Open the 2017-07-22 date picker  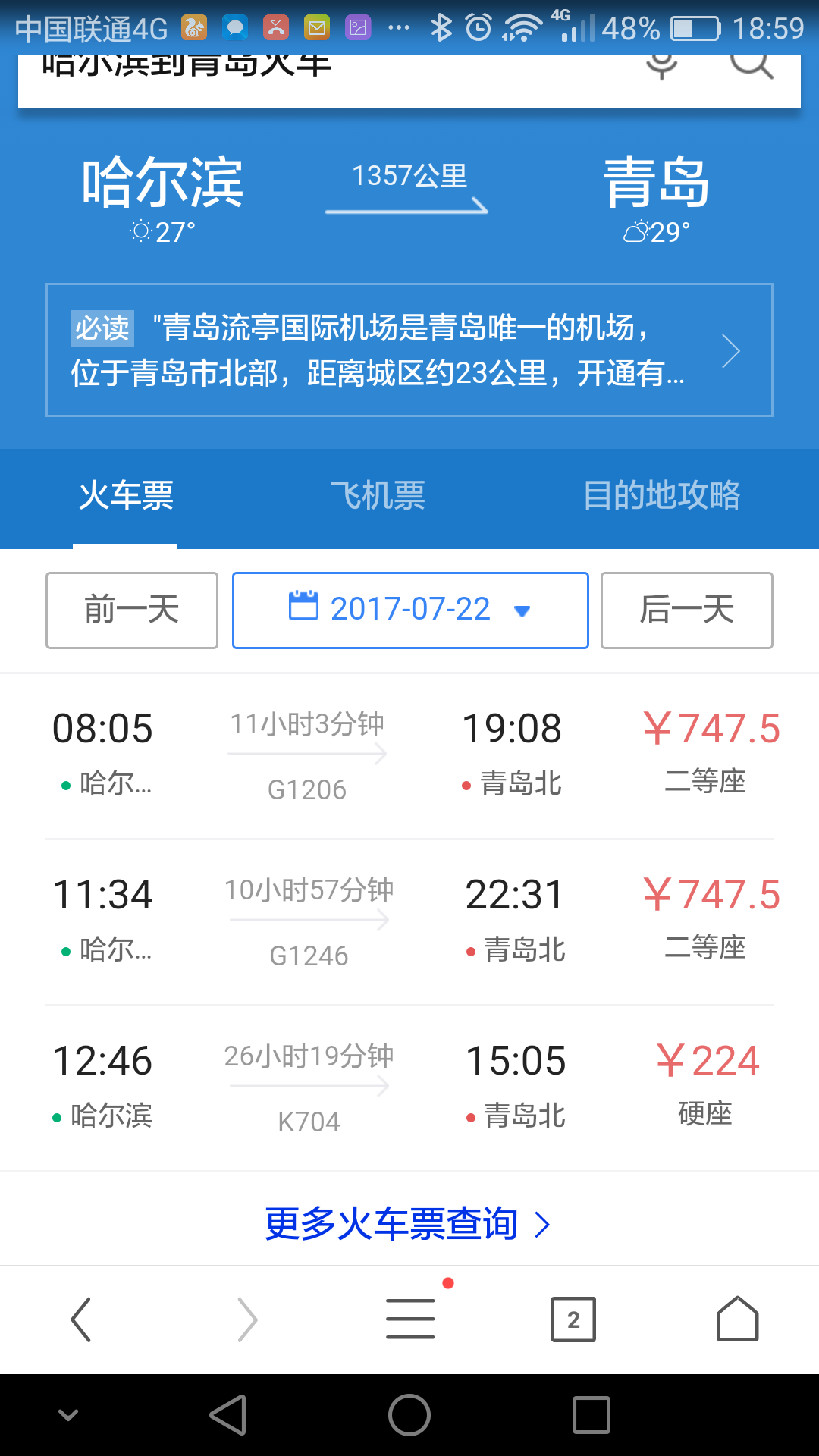tap(410, 610)
